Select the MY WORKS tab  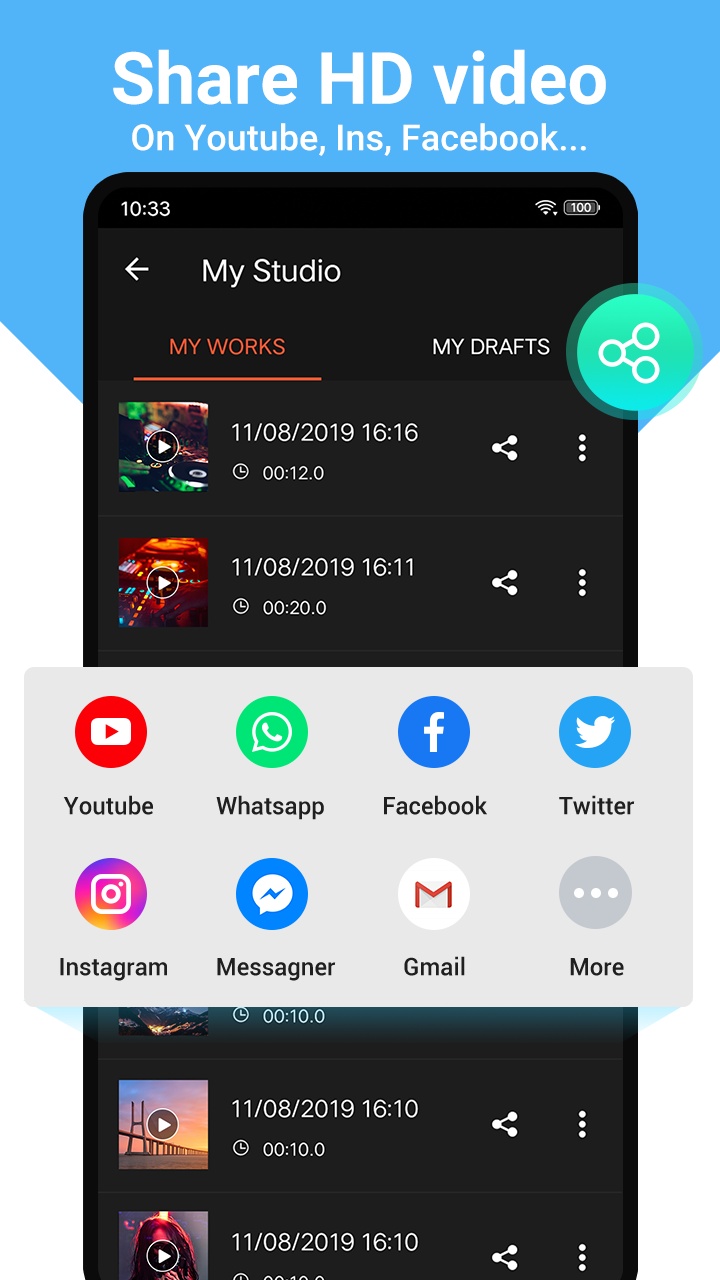pos(226,346)
